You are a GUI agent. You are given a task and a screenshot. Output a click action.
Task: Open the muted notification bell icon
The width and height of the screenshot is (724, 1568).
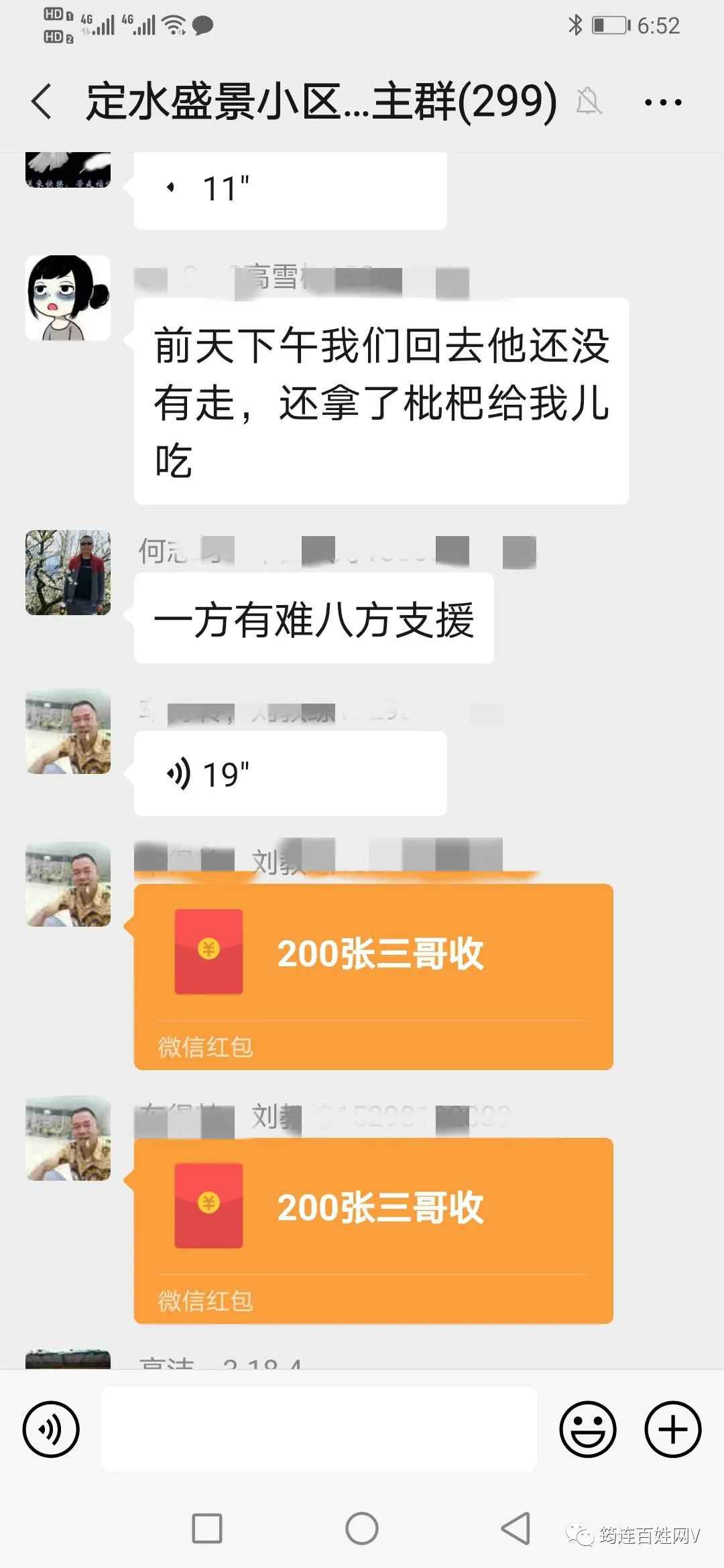587,102
